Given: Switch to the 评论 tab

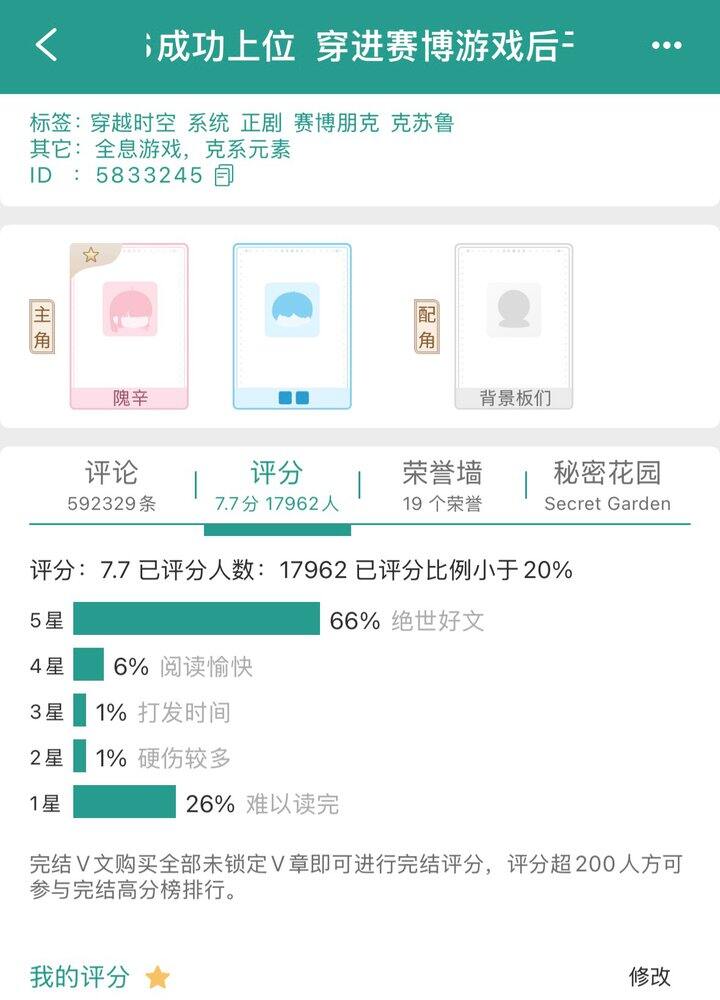Looking at the screenshot, I should coord(112,486).
